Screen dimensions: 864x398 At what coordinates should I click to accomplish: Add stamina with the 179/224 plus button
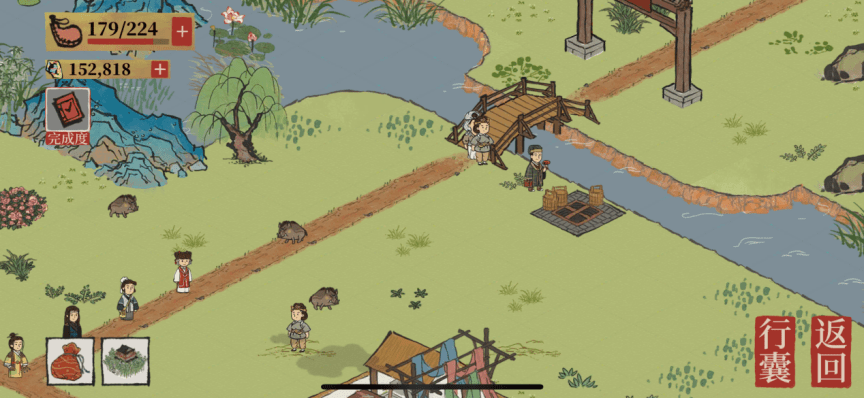182,32
